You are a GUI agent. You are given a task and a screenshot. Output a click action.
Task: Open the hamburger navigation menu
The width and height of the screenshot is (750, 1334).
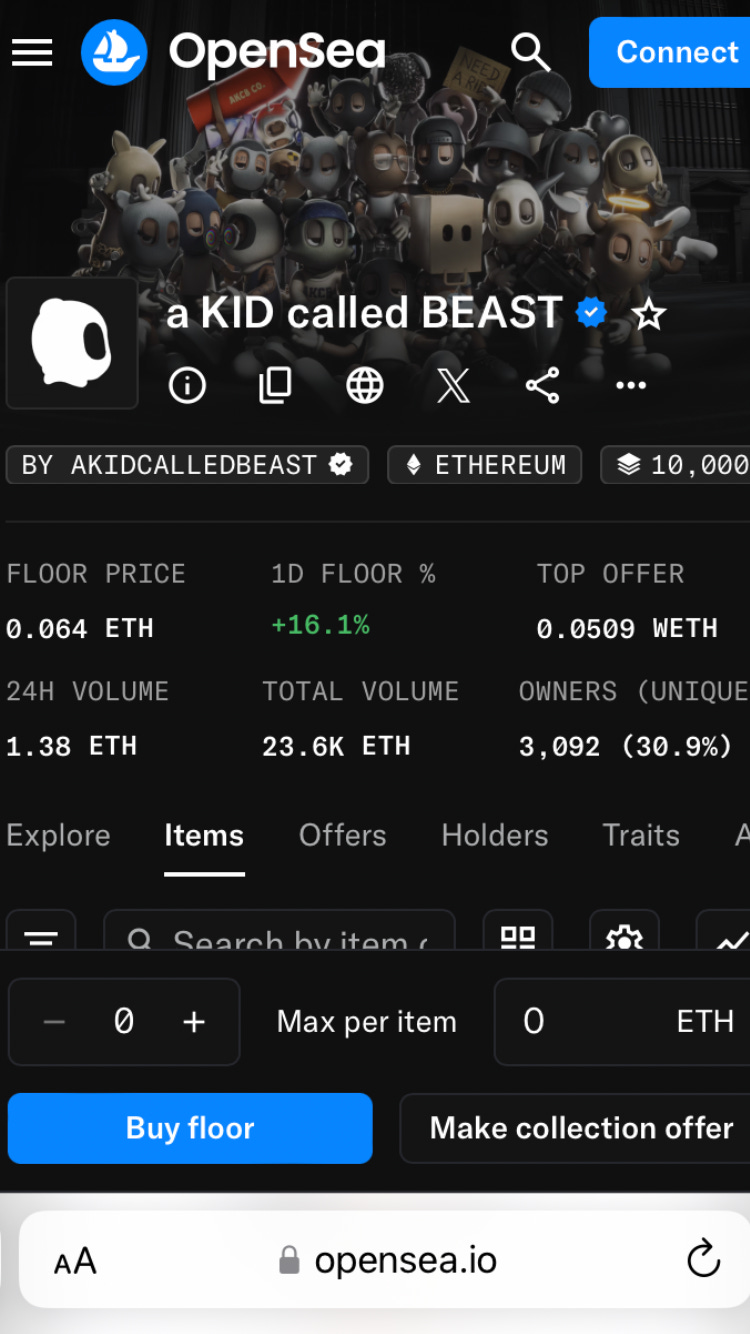[32, 52]
